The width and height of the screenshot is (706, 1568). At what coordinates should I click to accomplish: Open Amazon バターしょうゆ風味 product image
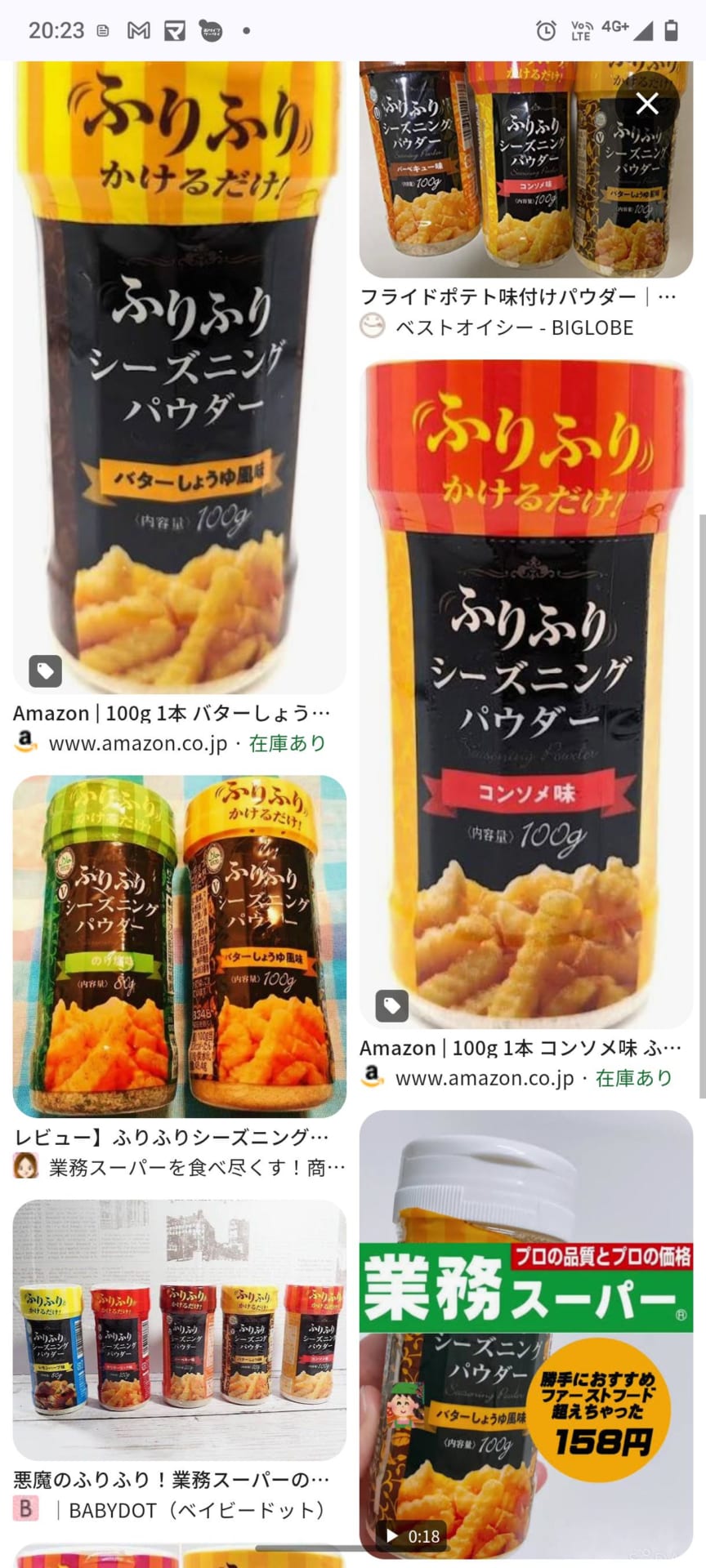(x=179, y=376)
